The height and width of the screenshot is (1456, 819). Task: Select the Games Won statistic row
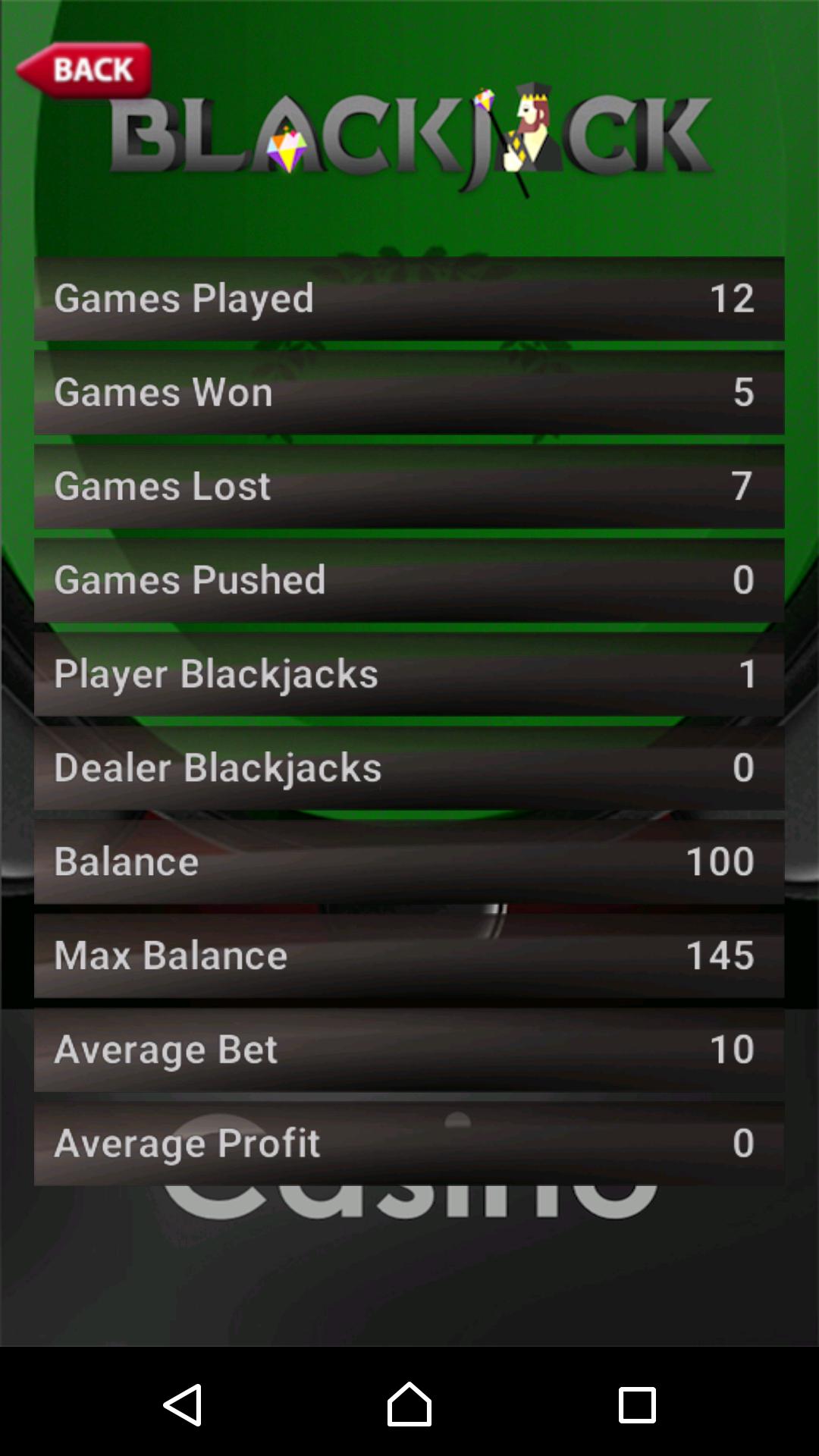(409, 391)
